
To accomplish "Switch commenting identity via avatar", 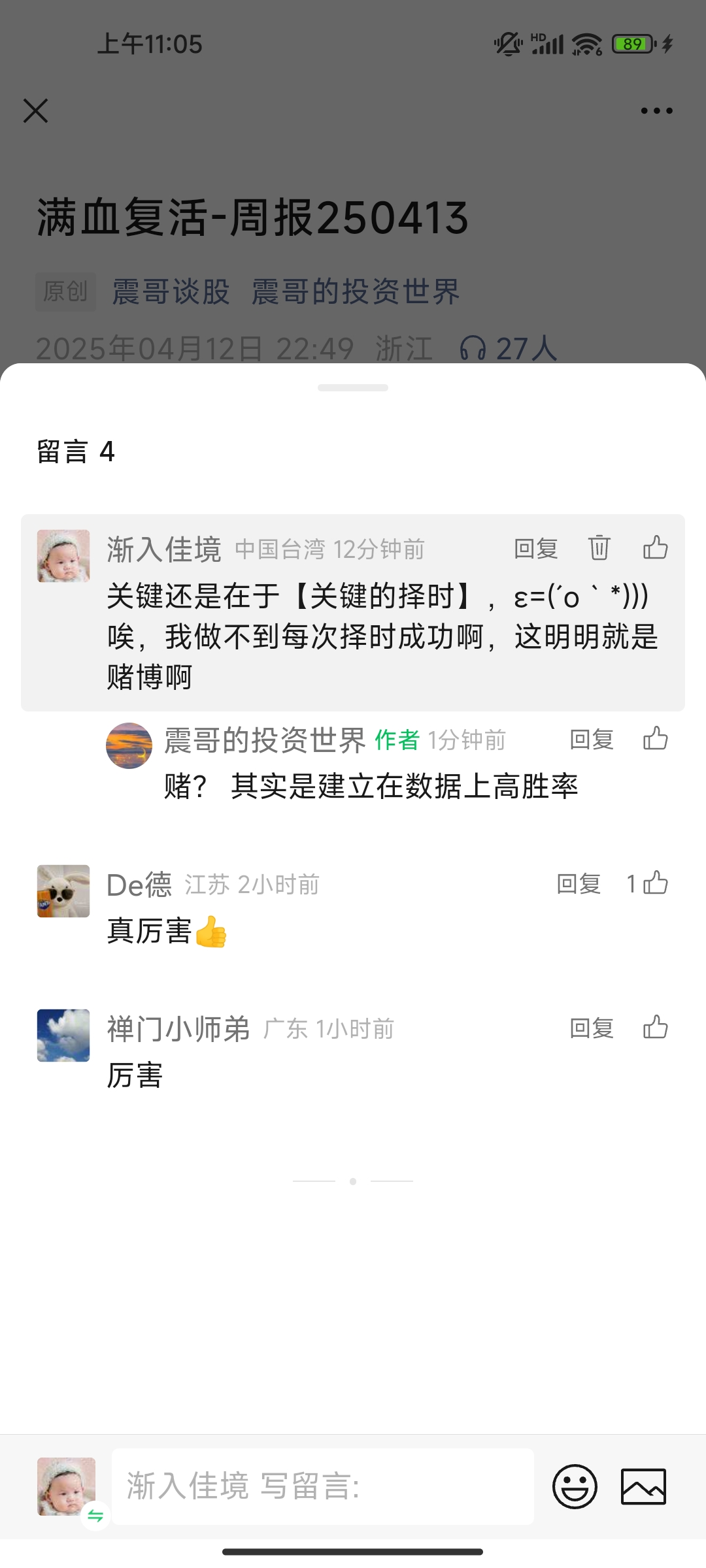I will tap(67, 1488).
